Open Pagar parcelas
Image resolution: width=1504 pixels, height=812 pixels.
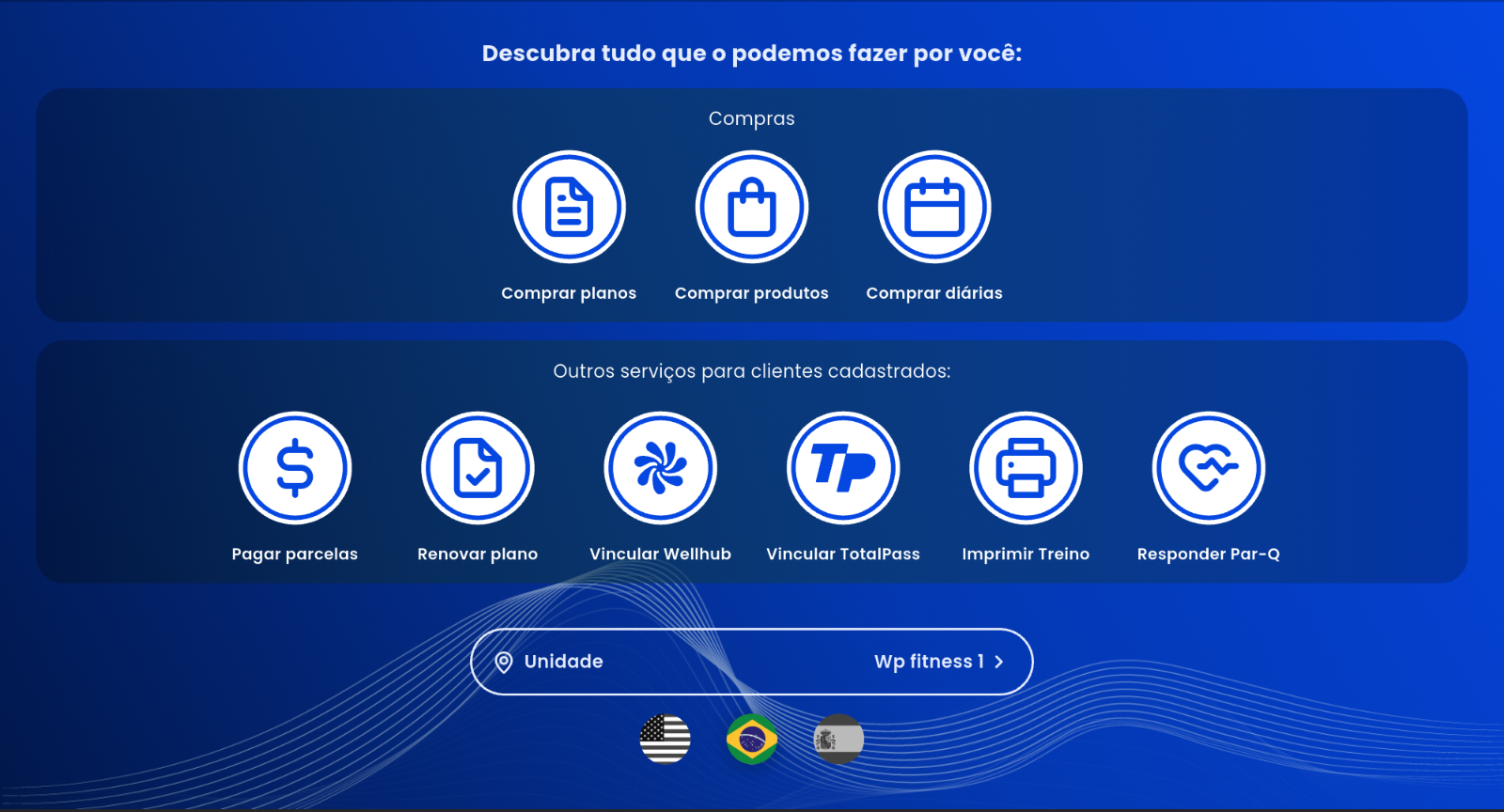pos(295,468)
